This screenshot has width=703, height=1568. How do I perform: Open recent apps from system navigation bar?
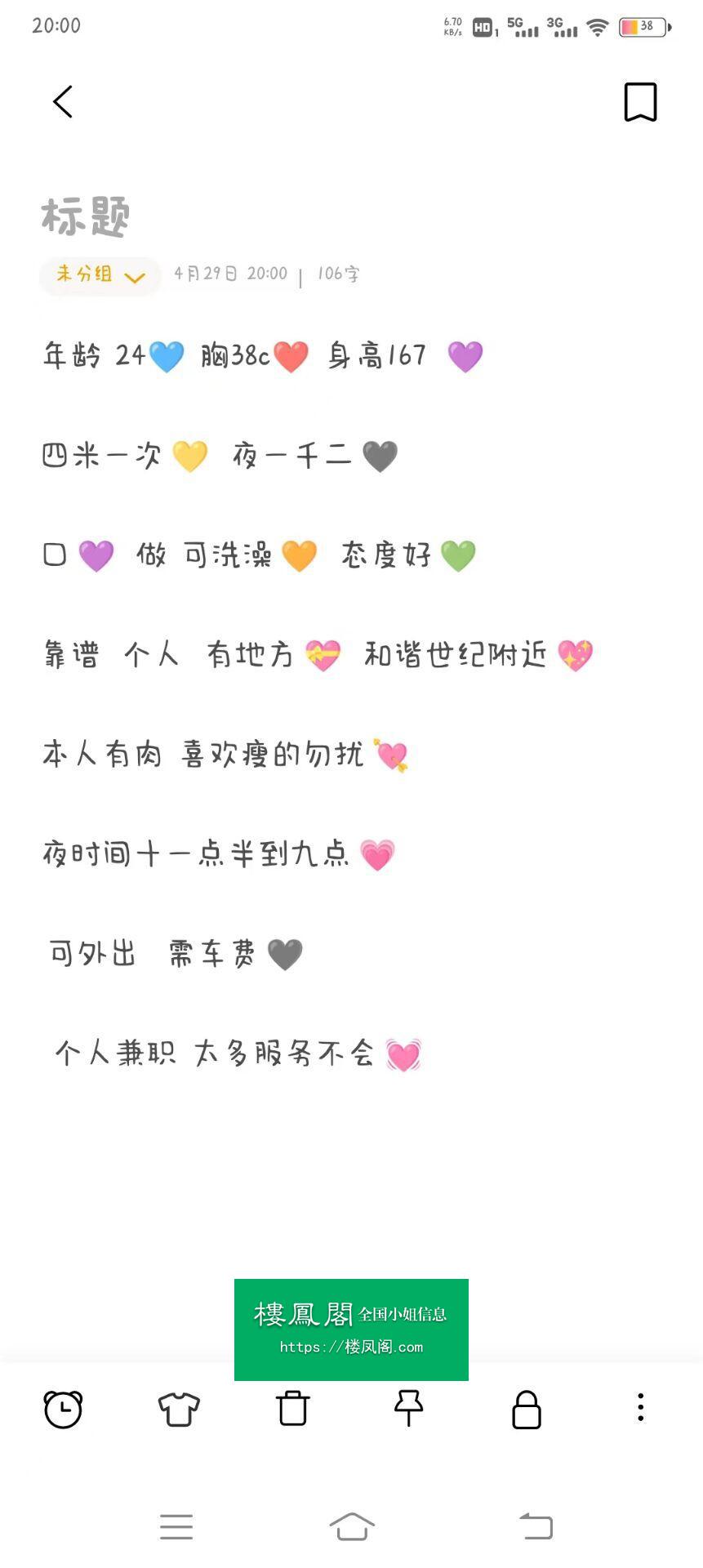click(176, 1526)
